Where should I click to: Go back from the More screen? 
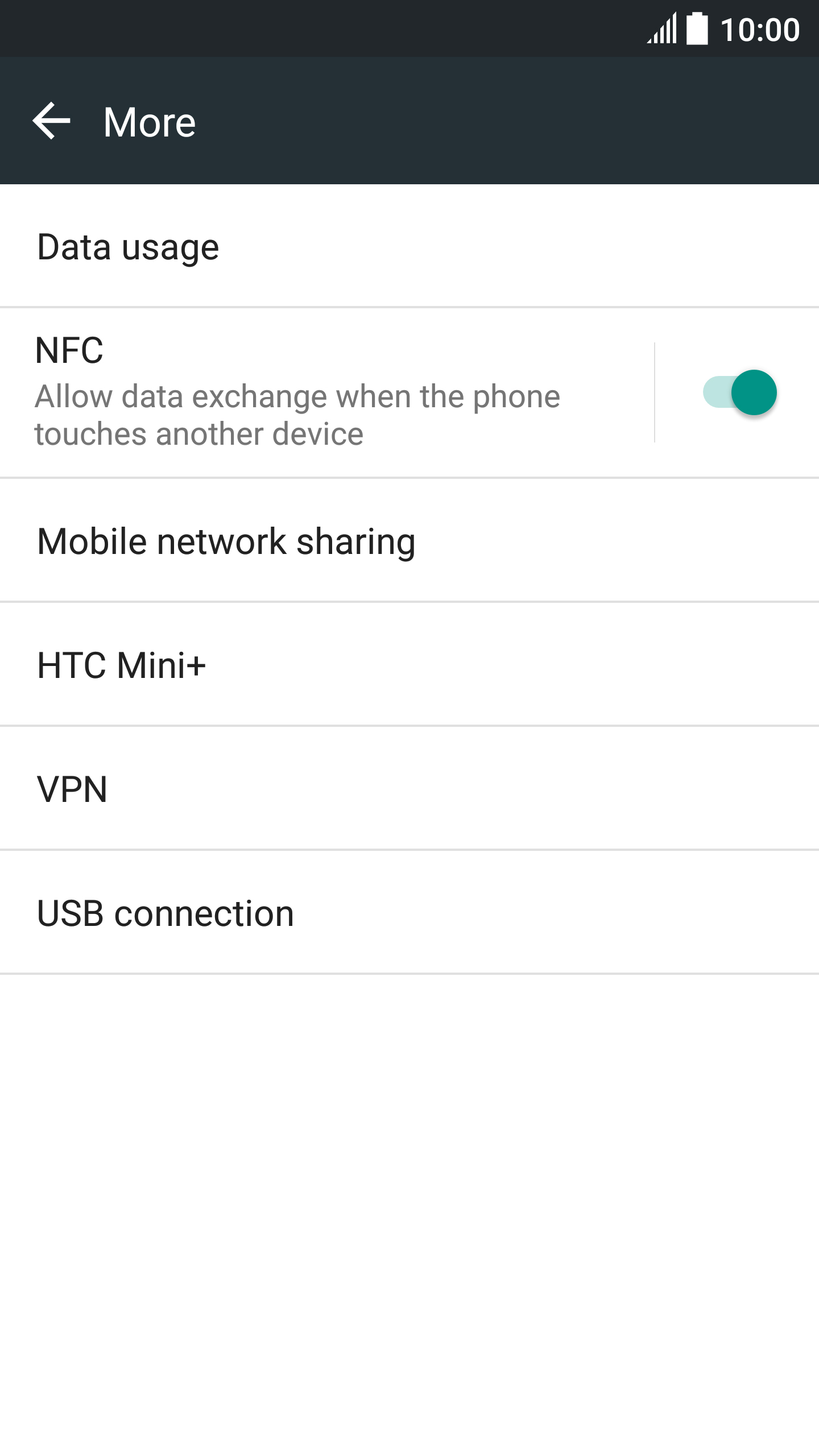(51, 121)
